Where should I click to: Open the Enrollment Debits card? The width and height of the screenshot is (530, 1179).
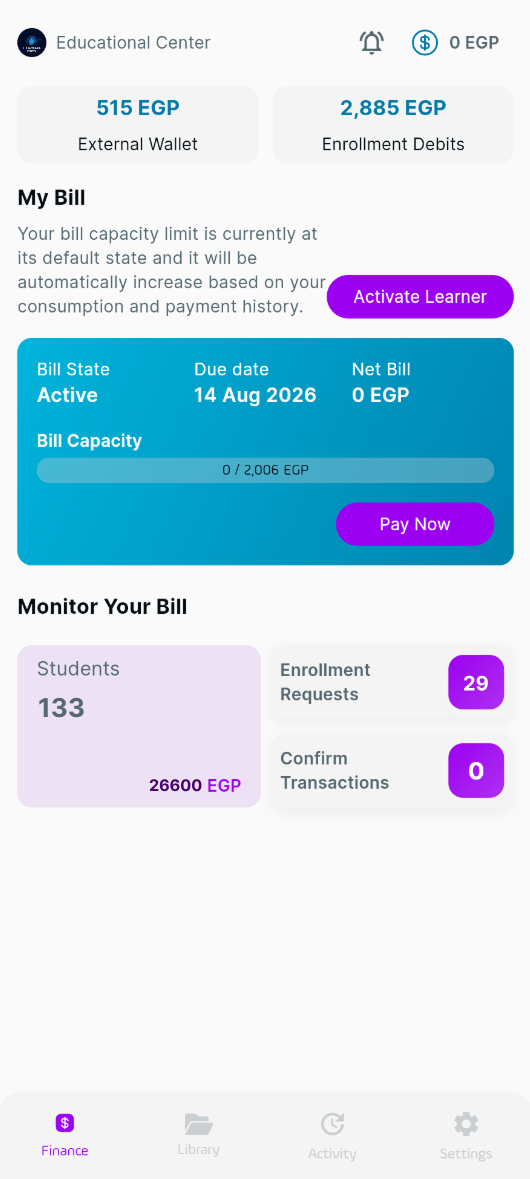point(393,125)
